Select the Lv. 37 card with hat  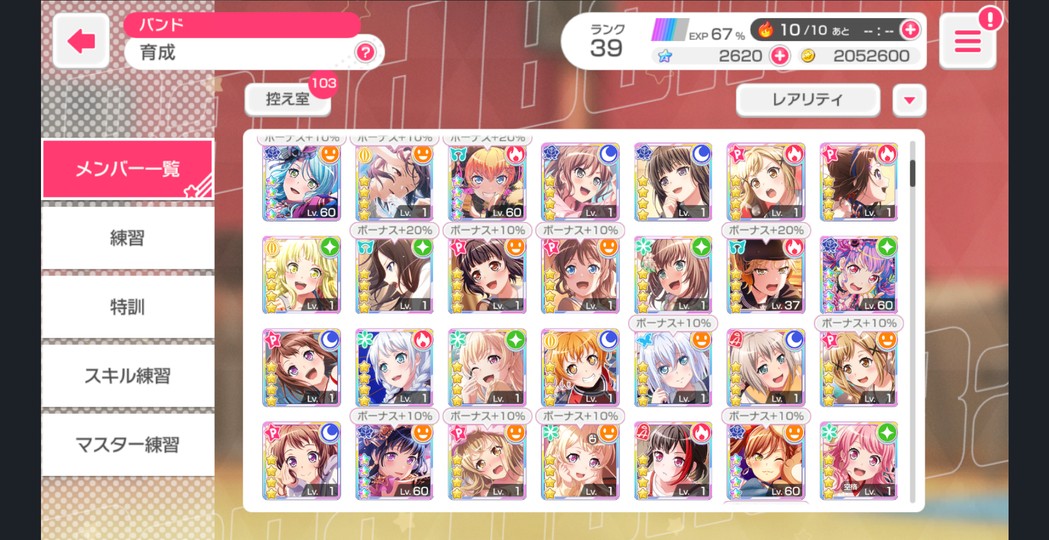click(765, 275)
